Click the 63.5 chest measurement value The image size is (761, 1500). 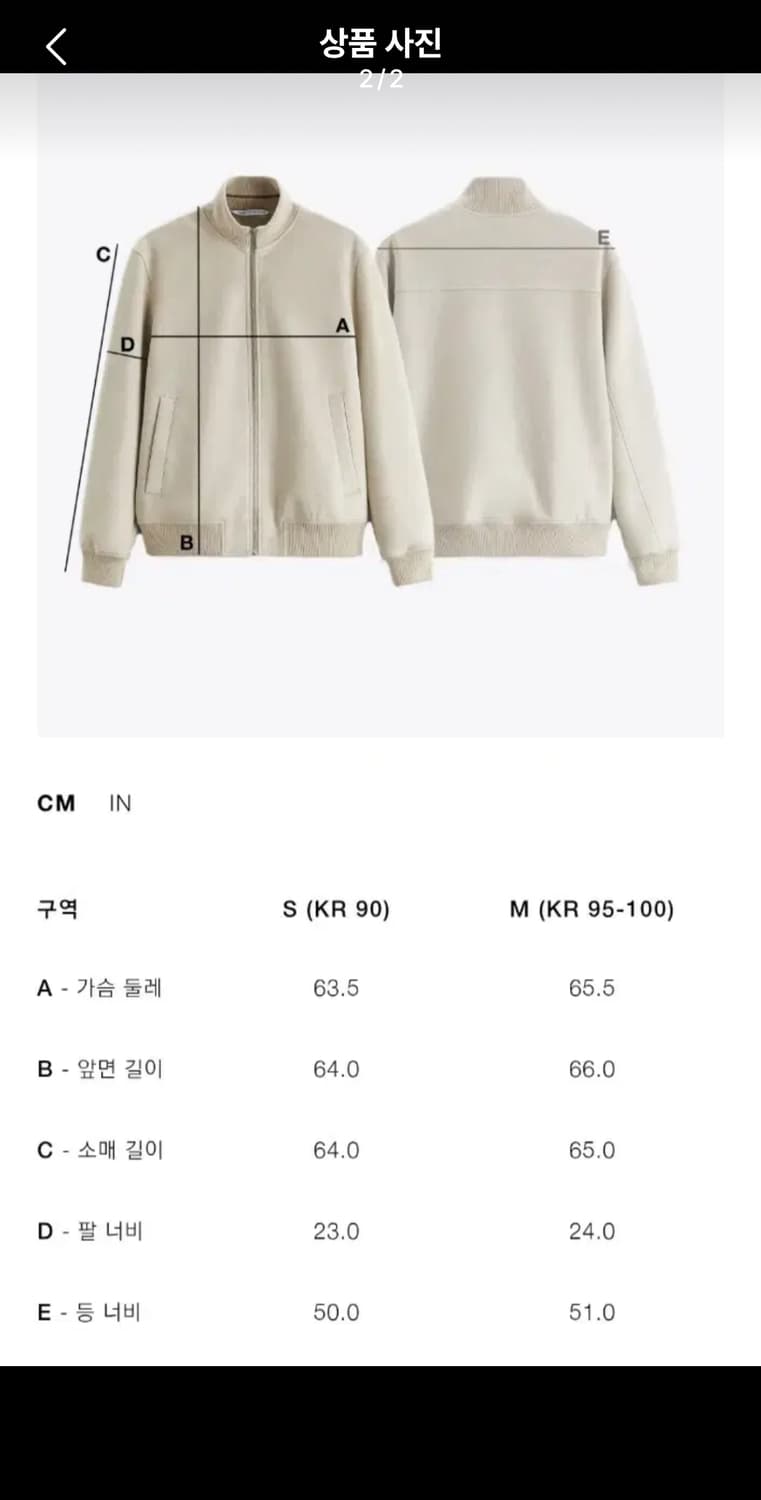tap(336, 989)
